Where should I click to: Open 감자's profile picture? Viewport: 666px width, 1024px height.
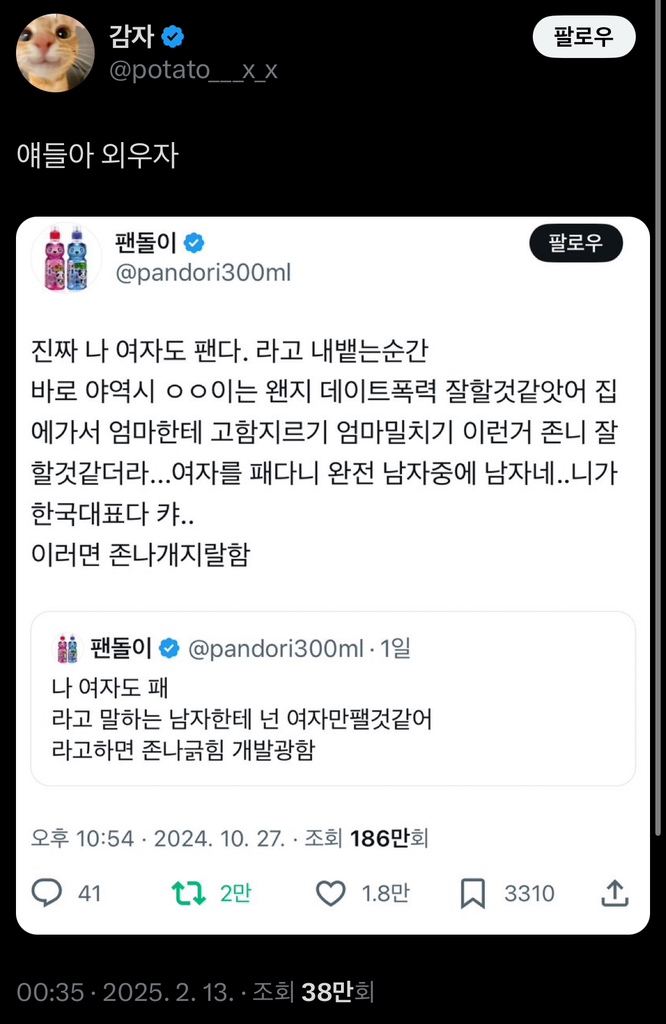(x=55, y=53)
